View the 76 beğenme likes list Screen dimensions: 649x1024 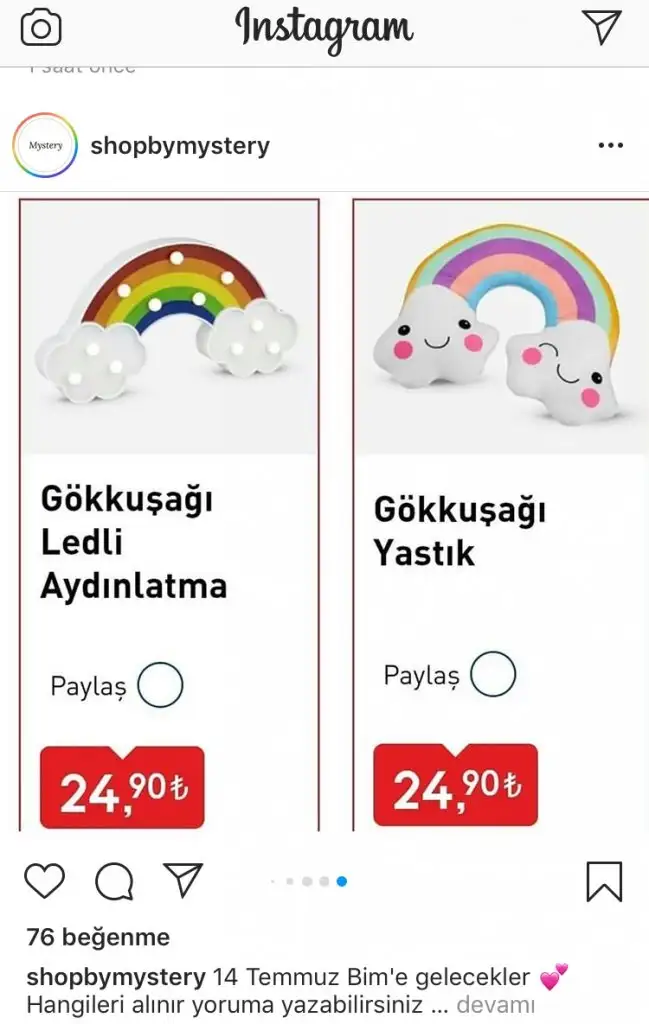point(98,937)
